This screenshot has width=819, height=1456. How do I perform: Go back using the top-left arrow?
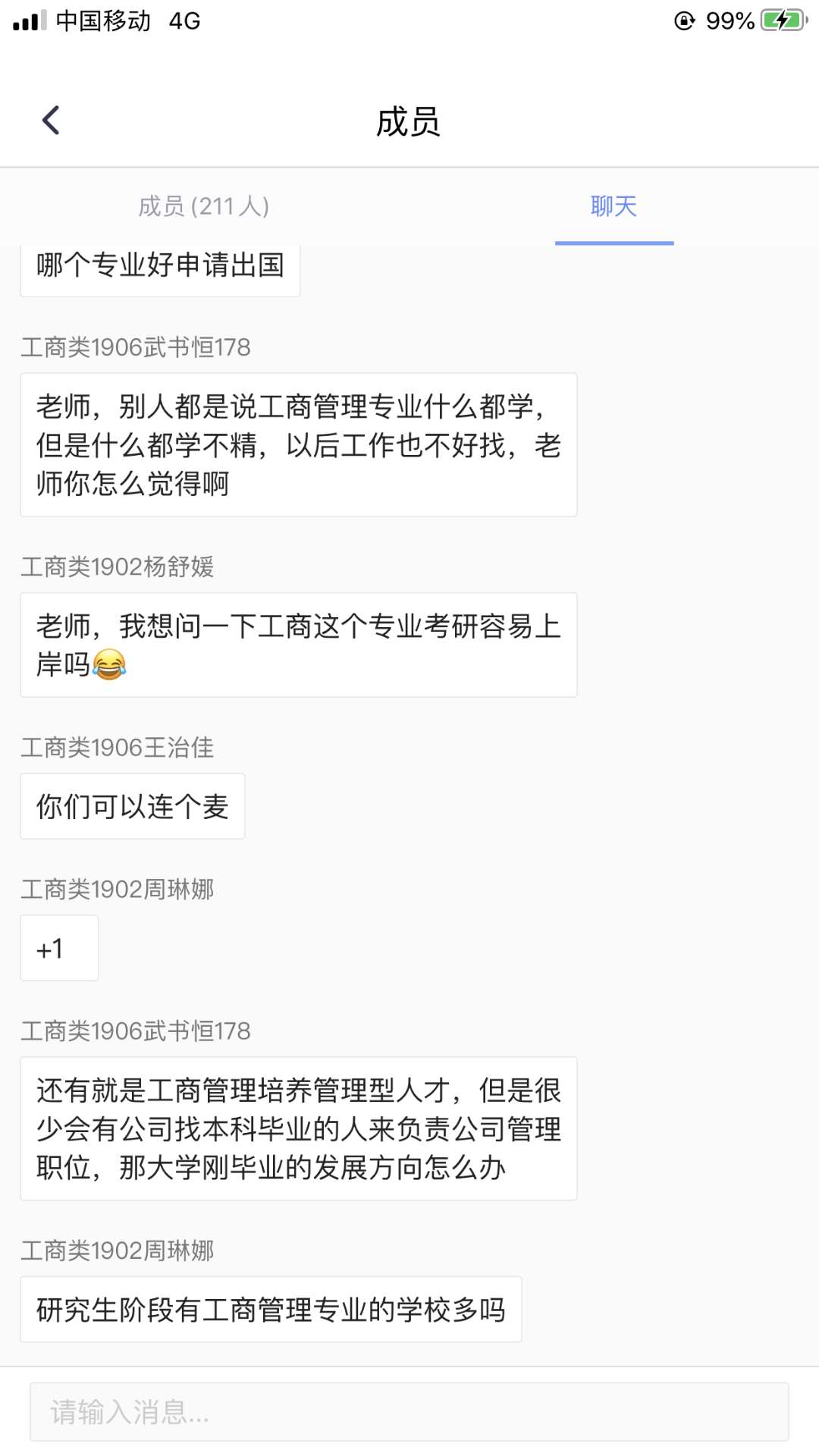tap(51, 121)
